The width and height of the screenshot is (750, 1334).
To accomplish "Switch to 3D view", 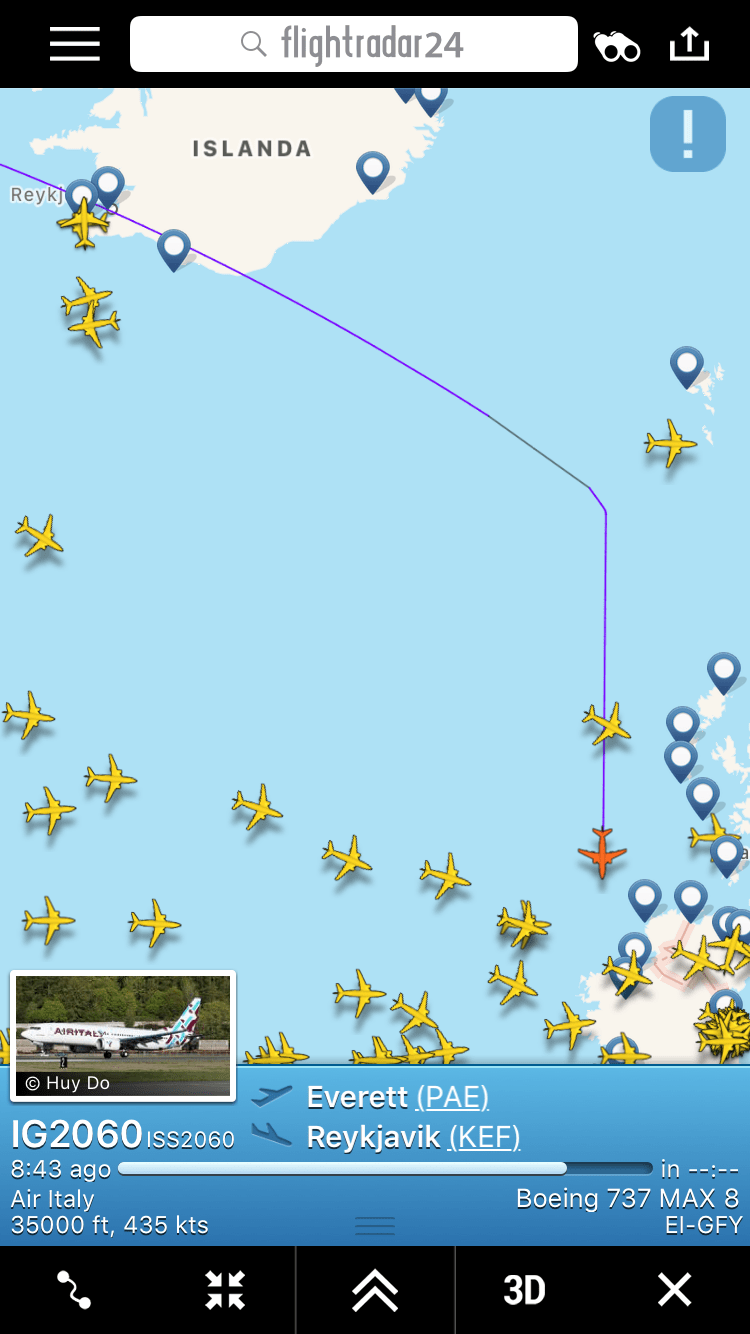I will tap(524, 1290).
